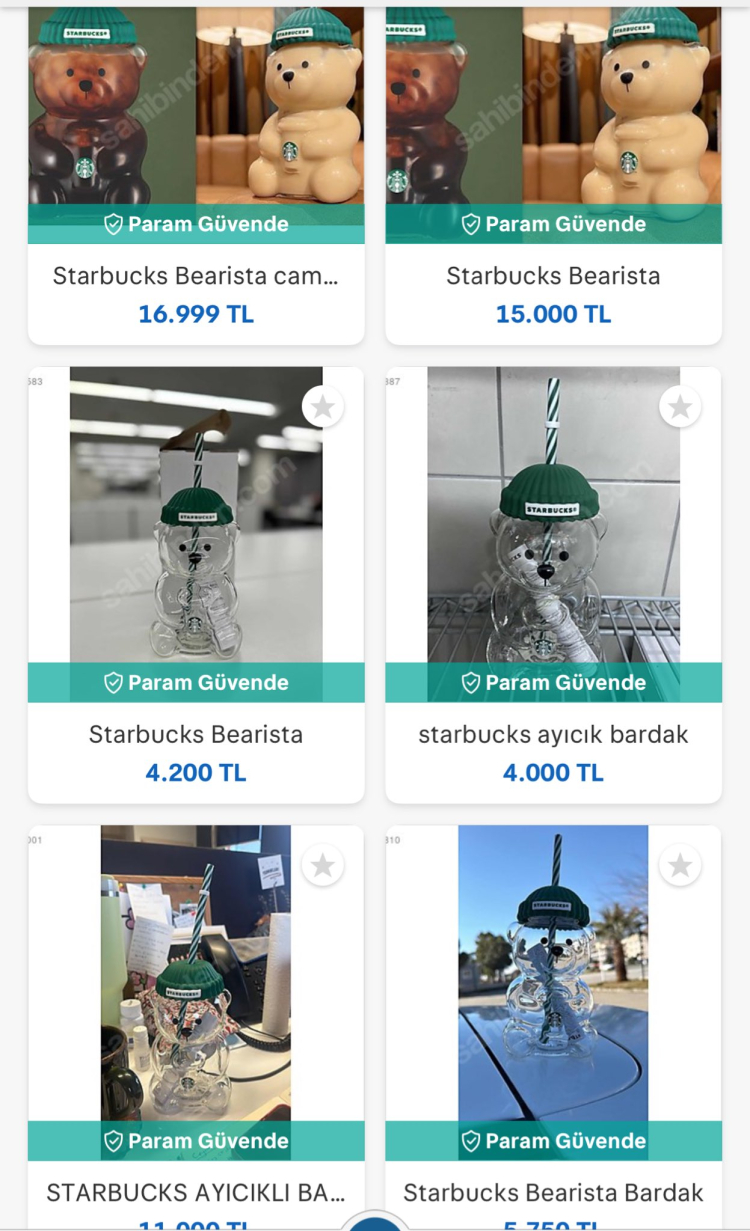
Task: Open the Starbucks Bearista Bardak listing
Action: (553, 1192)
